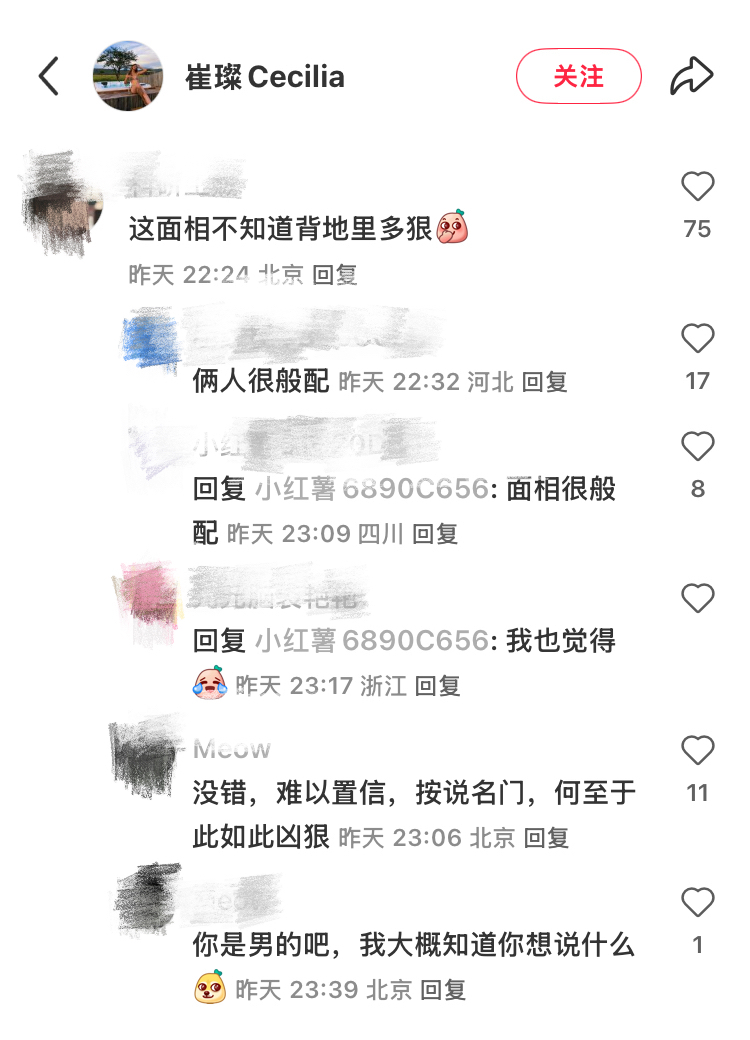Reply to the 我也觉得 comment from 浙江
The image size is (750, 1040).
pyautogui.click(x=438, y=686)
